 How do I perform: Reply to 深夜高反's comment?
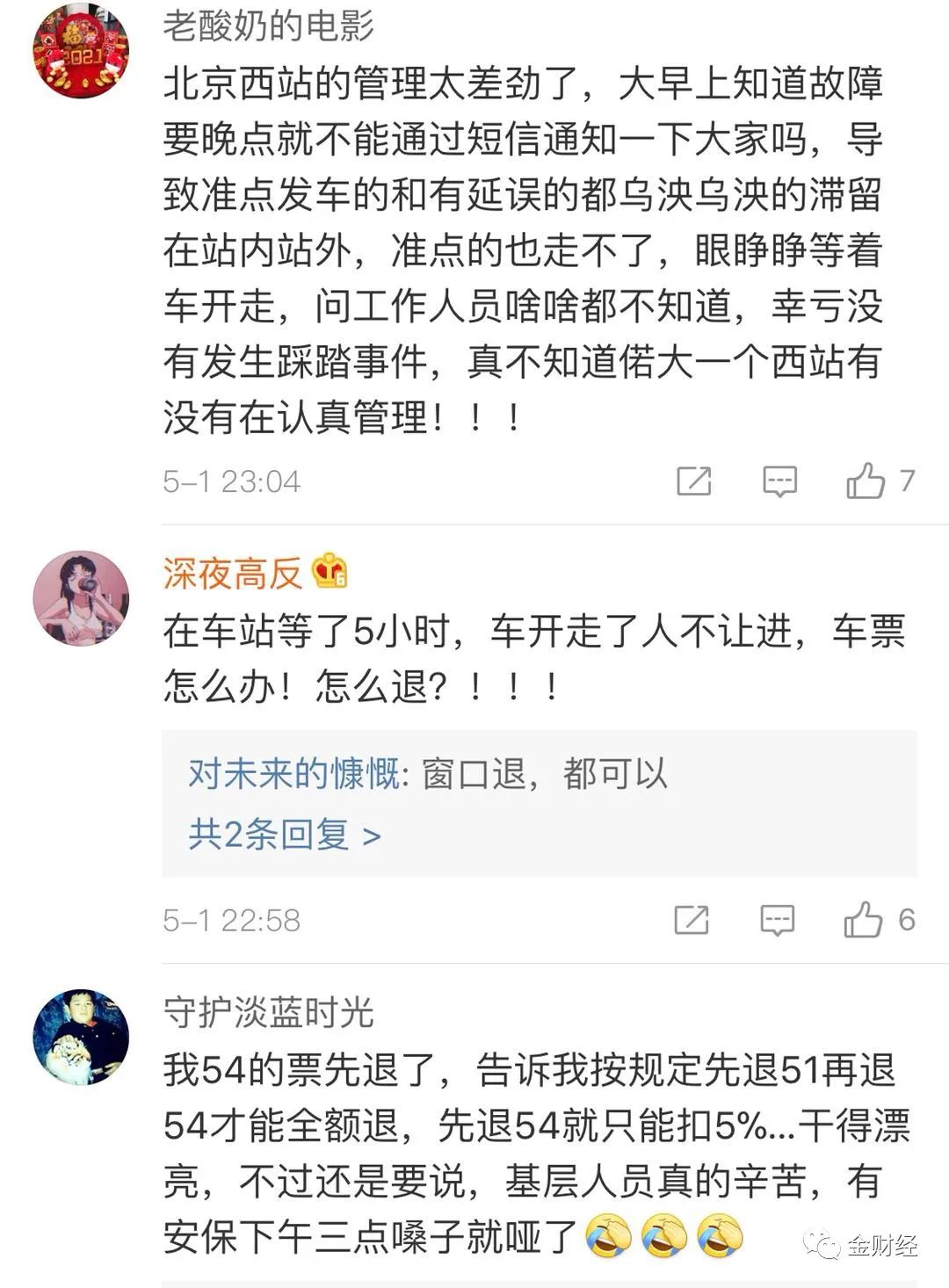pyautogui.click(x=777, y=920)
